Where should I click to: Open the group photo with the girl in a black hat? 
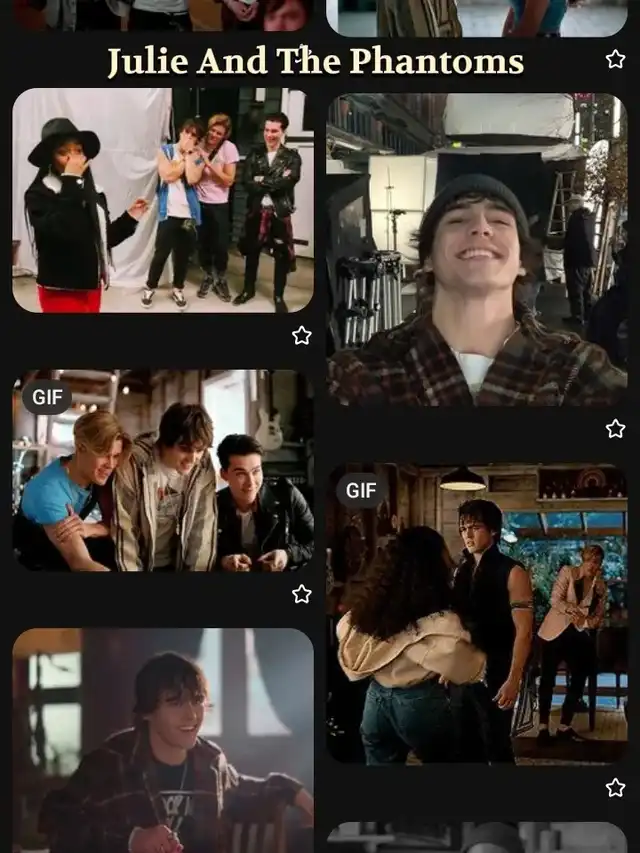pos(163,200)
